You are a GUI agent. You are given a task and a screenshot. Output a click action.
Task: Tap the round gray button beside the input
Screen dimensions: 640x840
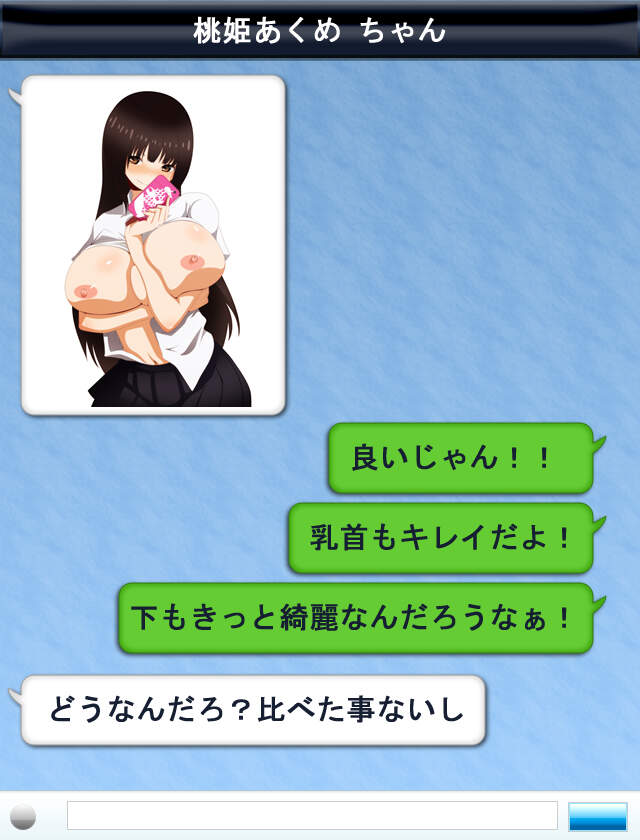tap(23, 816)
